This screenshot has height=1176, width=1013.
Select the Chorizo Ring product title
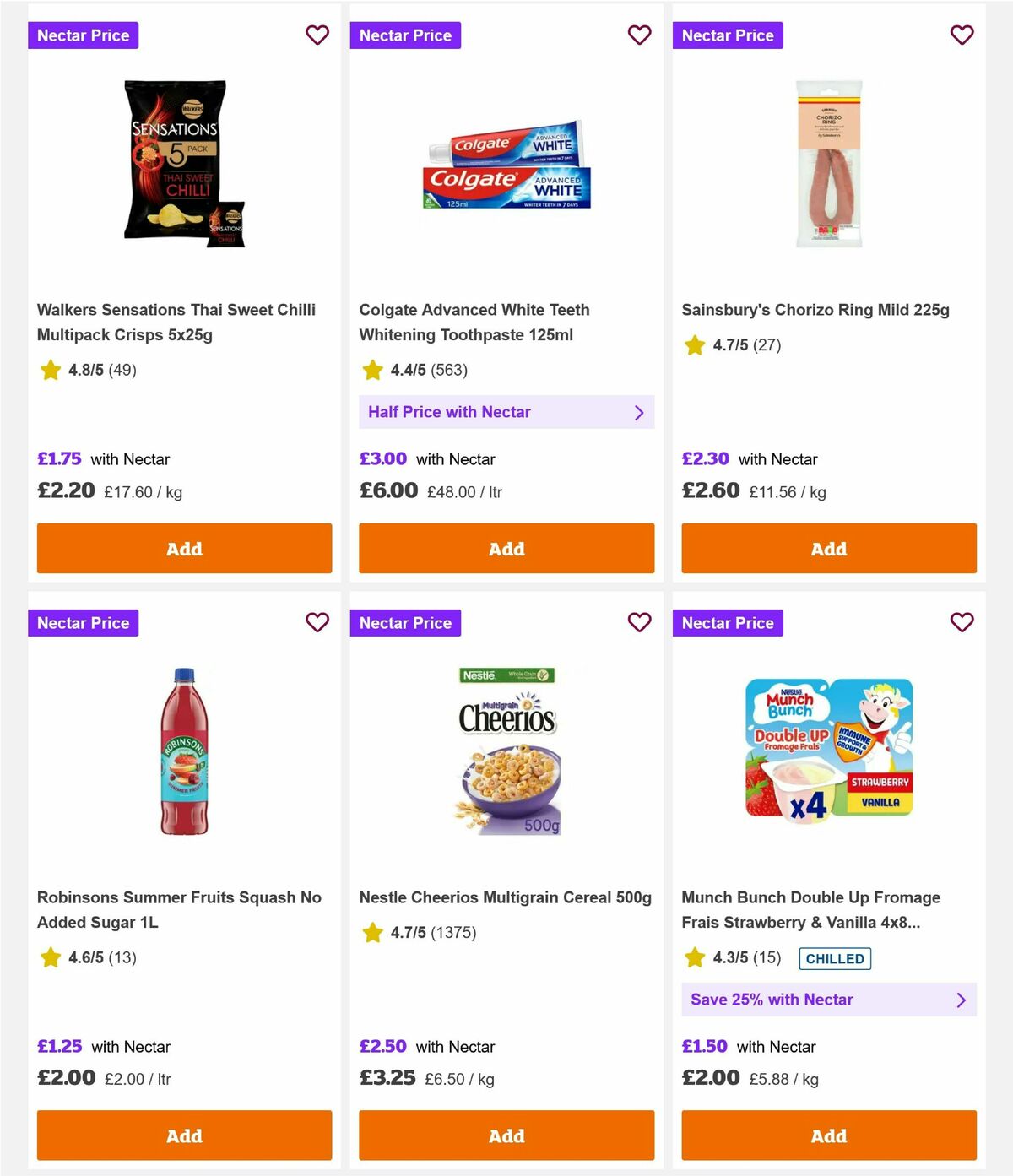tap(815, 310)
